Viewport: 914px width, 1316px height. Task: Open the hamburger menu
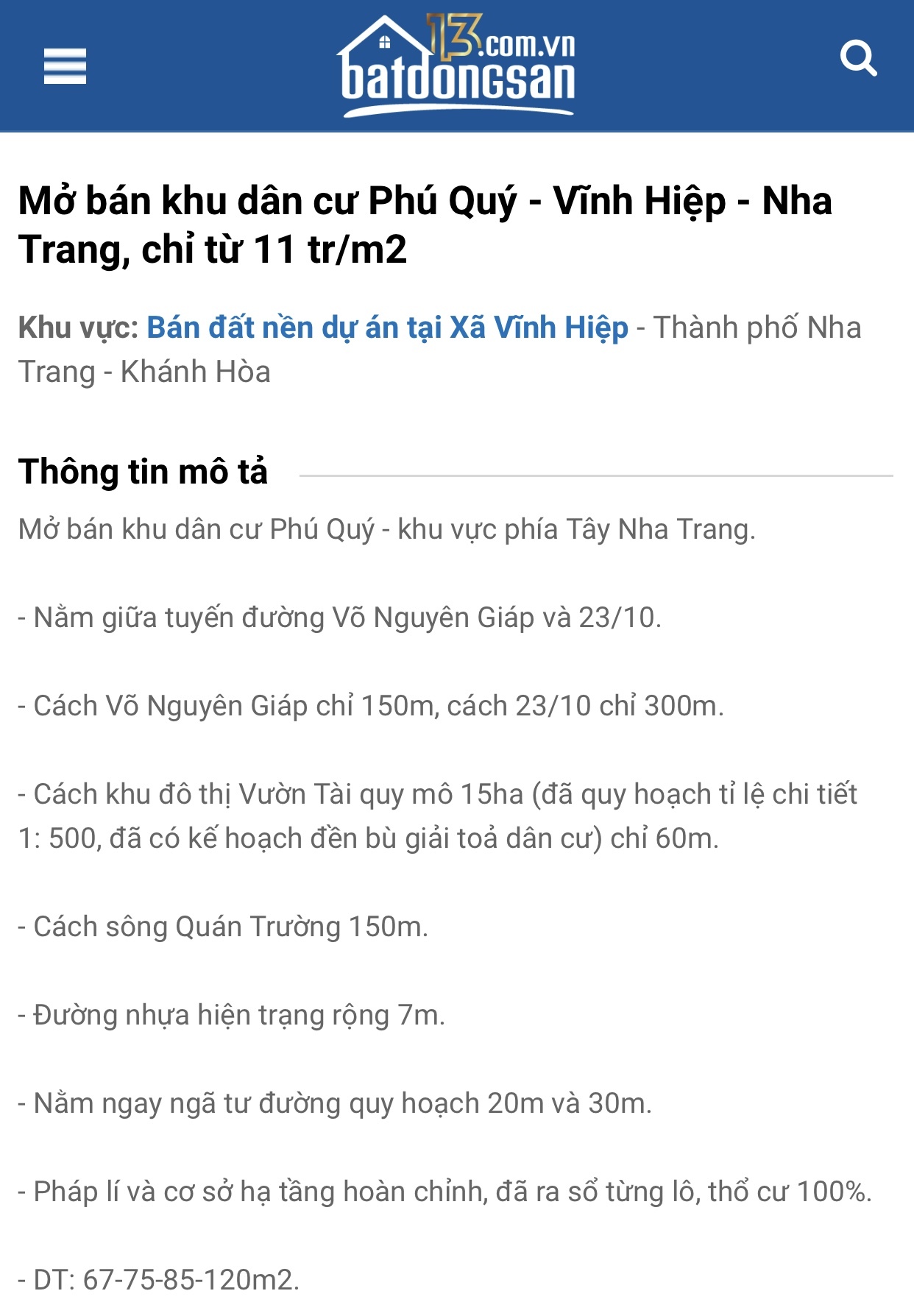click(65, 66)
